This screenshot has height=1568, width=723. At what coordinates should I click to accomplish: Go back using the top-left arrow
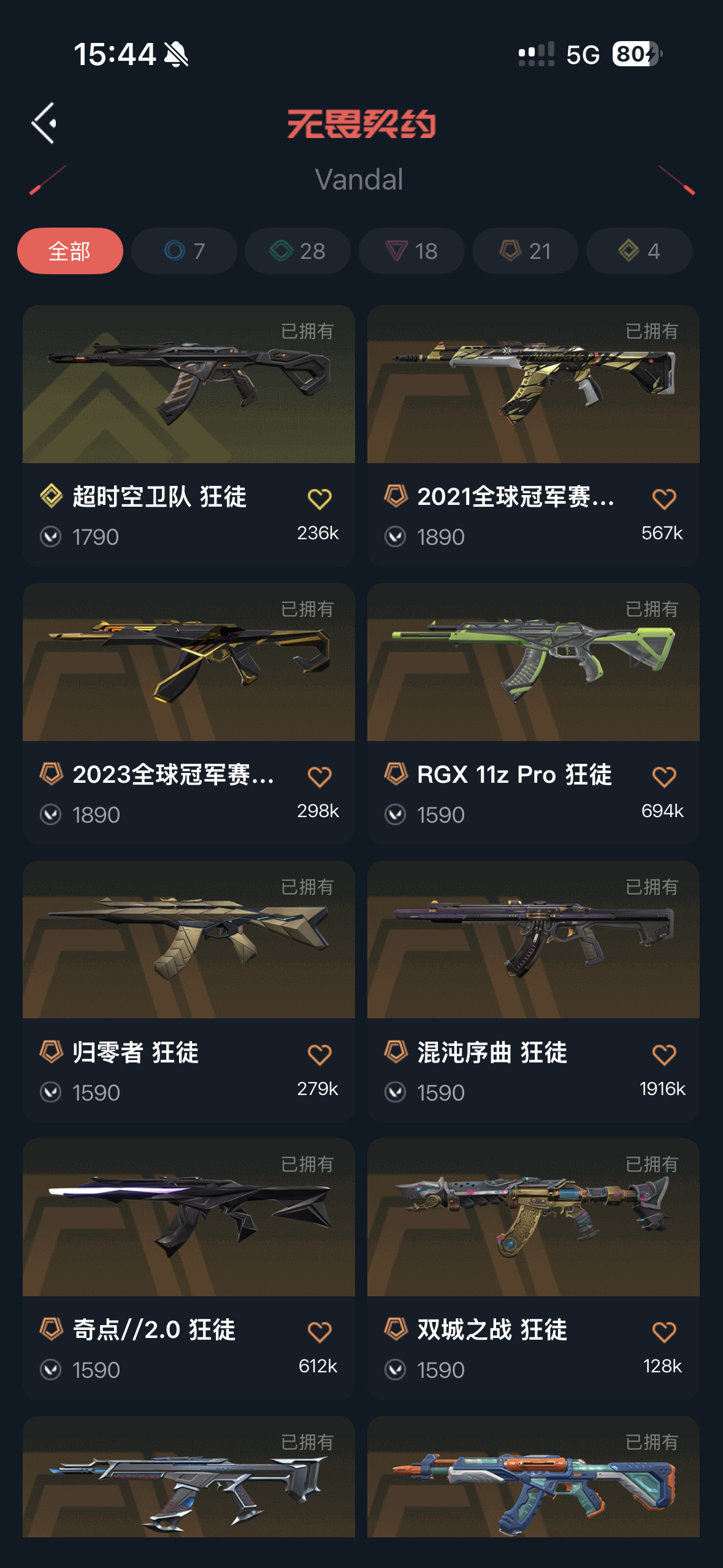44,123
